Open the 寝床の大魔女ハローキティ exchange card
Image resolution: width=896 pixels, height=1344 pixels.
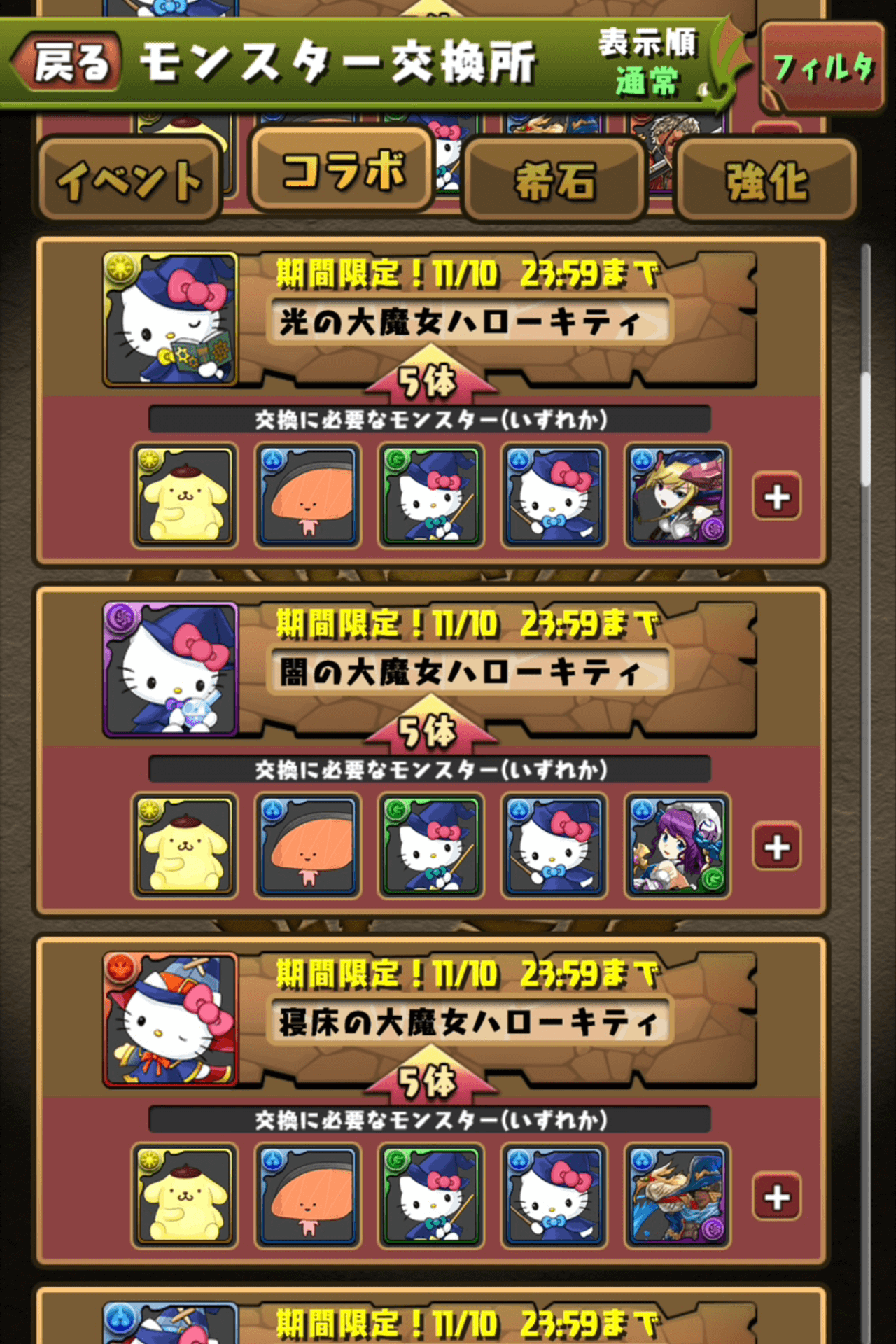point(469,1022)
